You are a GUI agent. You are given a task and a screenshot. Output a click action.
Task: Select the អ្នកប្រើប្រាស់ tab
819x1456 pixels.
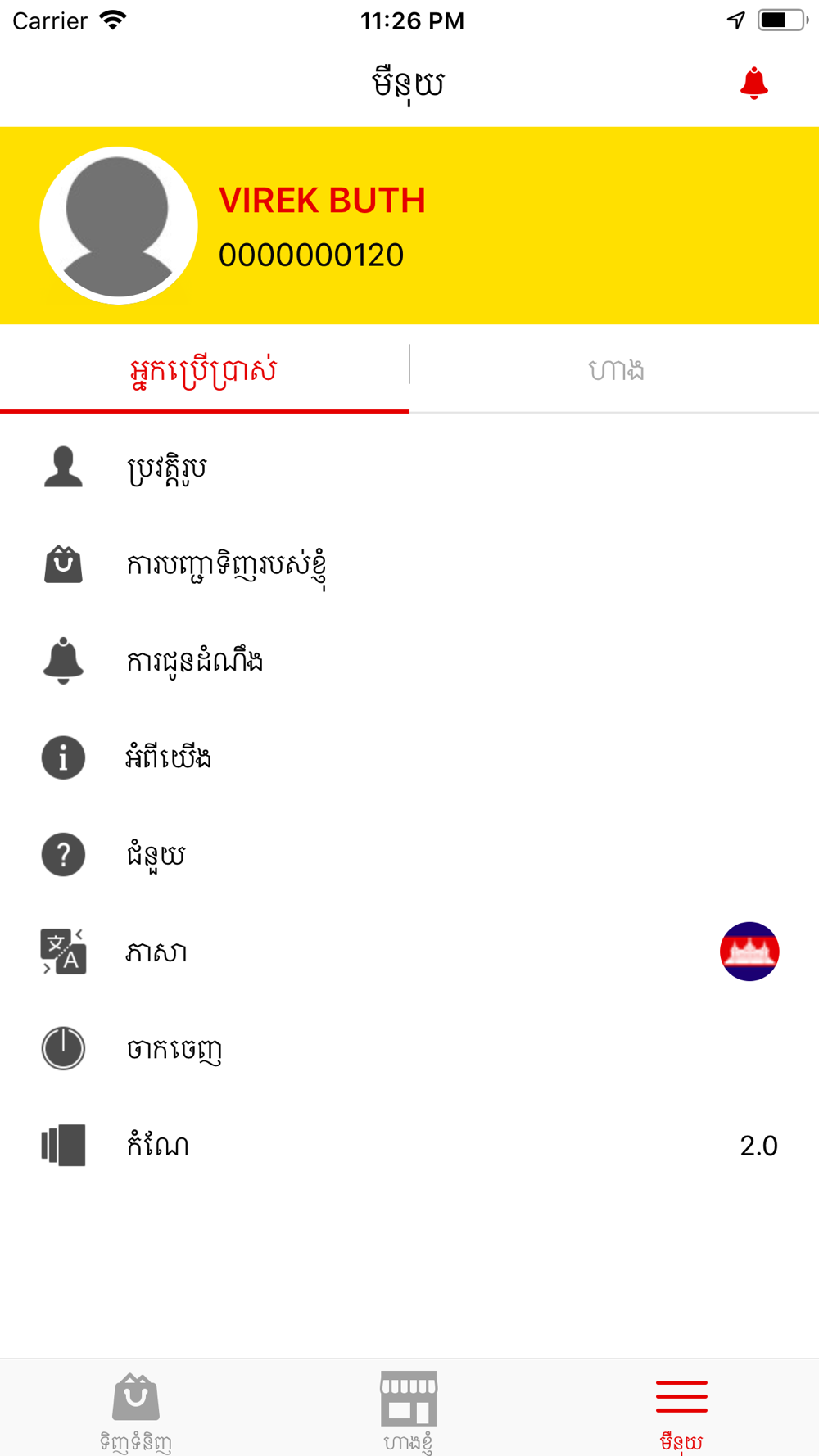point(204,370)
